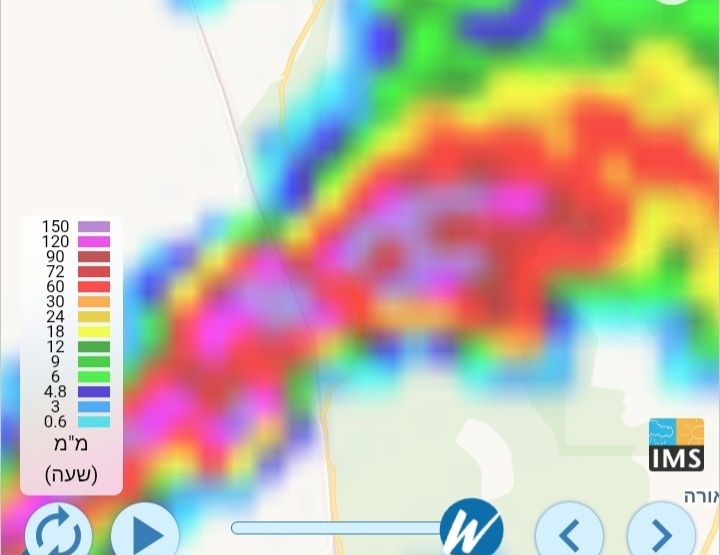720x555 pixels.
Task: Tap the radar timeline slider
Action: click(x=340, y=528)
